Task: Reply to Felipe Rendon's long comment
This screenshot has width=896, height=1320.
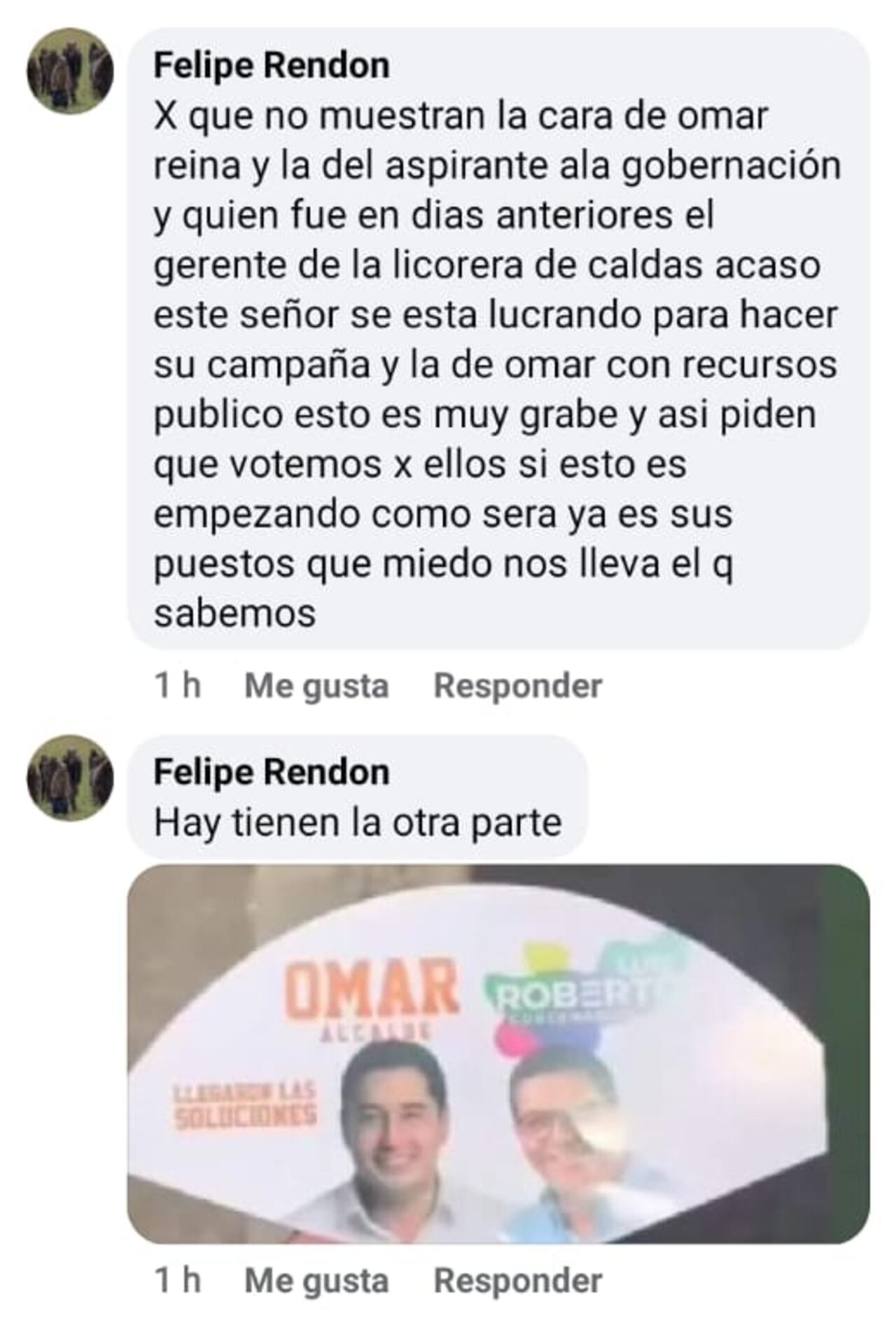Action: [517, 686]
